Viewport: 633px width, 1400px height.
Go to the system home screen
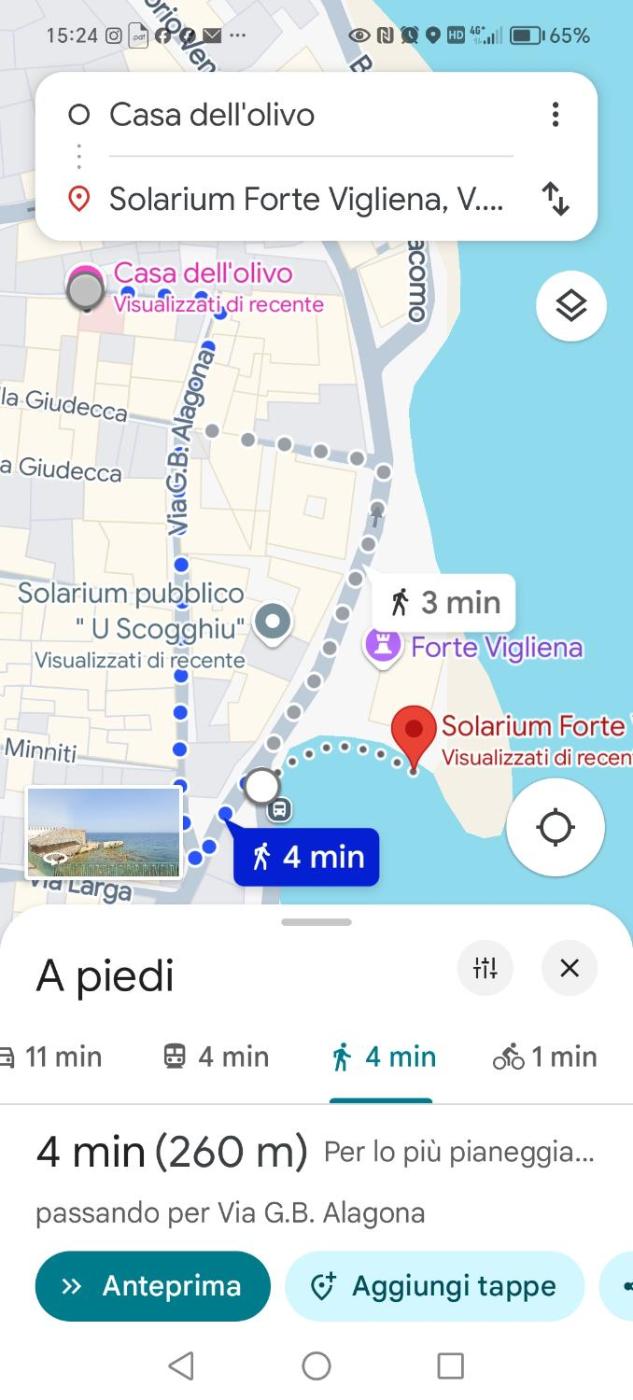[316, 1365]
